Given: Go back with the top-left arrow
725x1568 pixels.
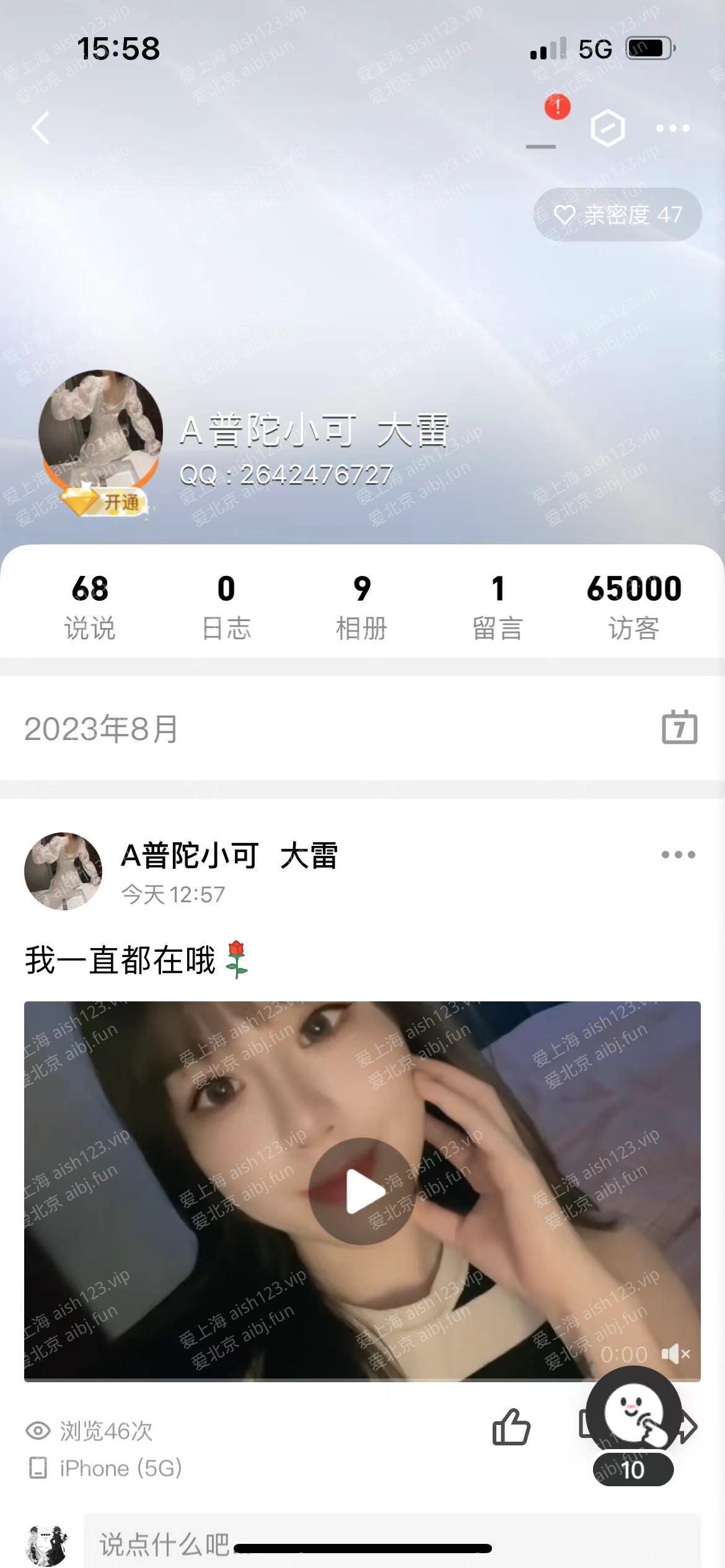Looking at the screenshot, I should coord(41,128).
